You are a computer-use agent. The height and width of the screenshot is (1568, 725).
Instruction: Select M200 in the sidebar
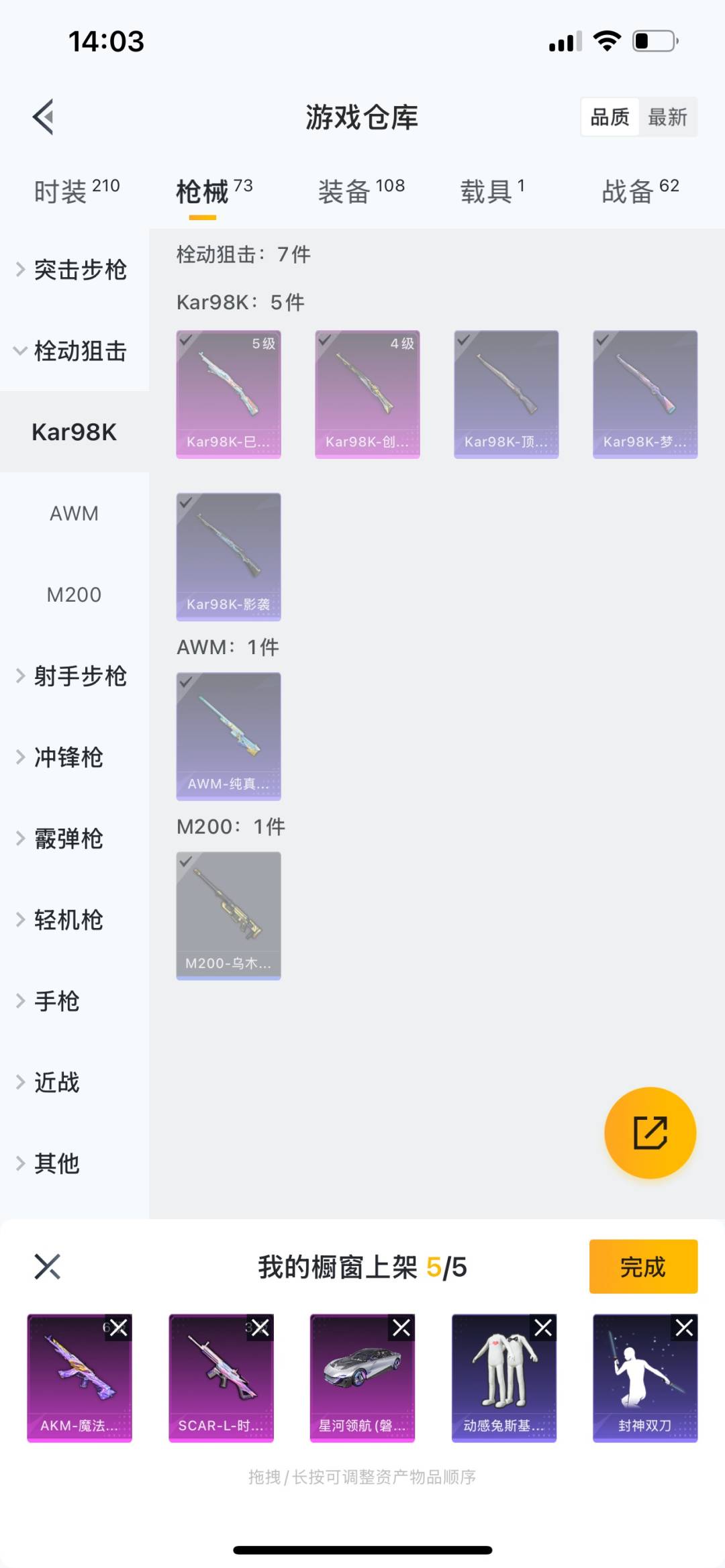click(74, 594)
